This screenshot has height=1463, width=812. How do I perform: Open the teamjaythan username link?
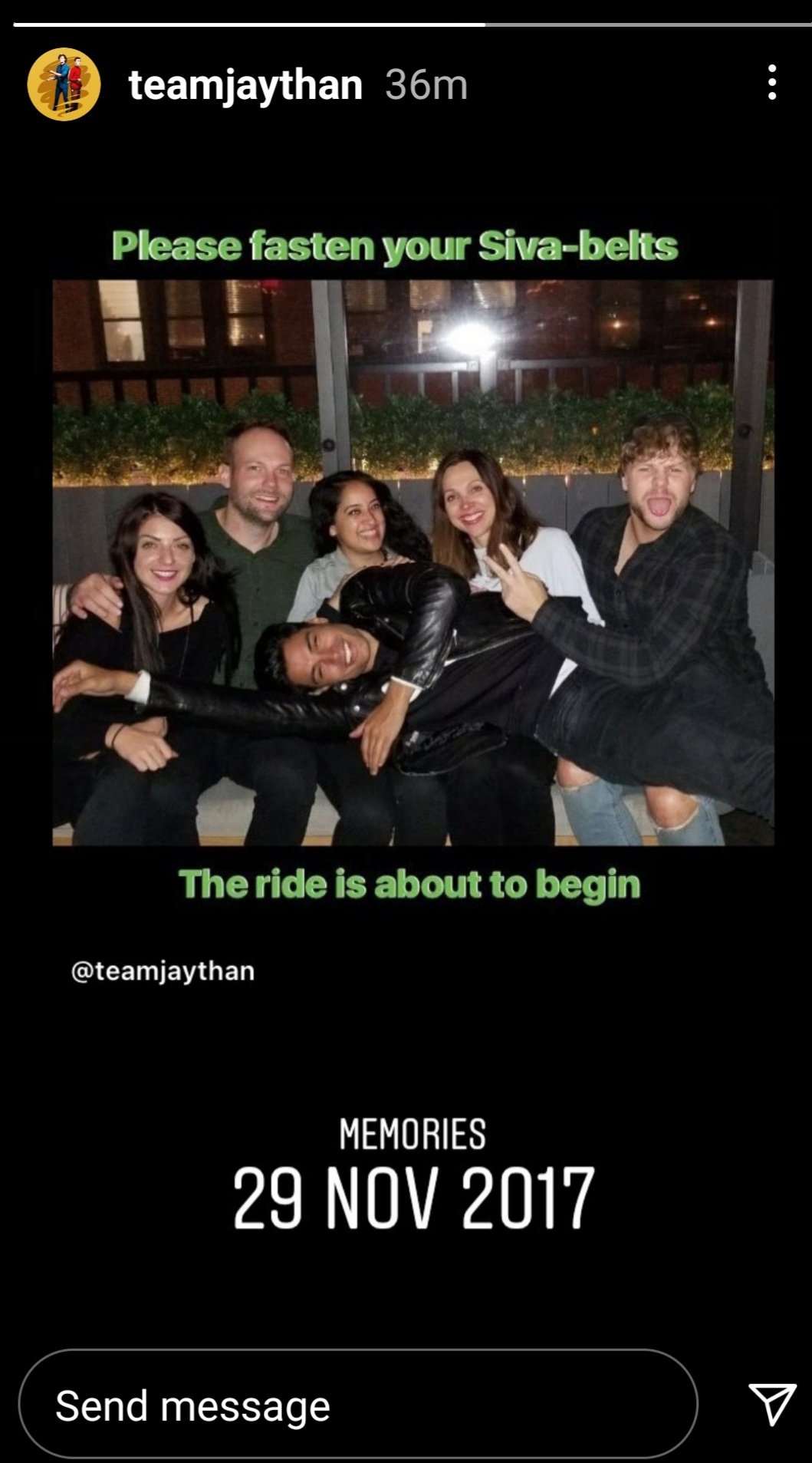(x=245, y=84)
